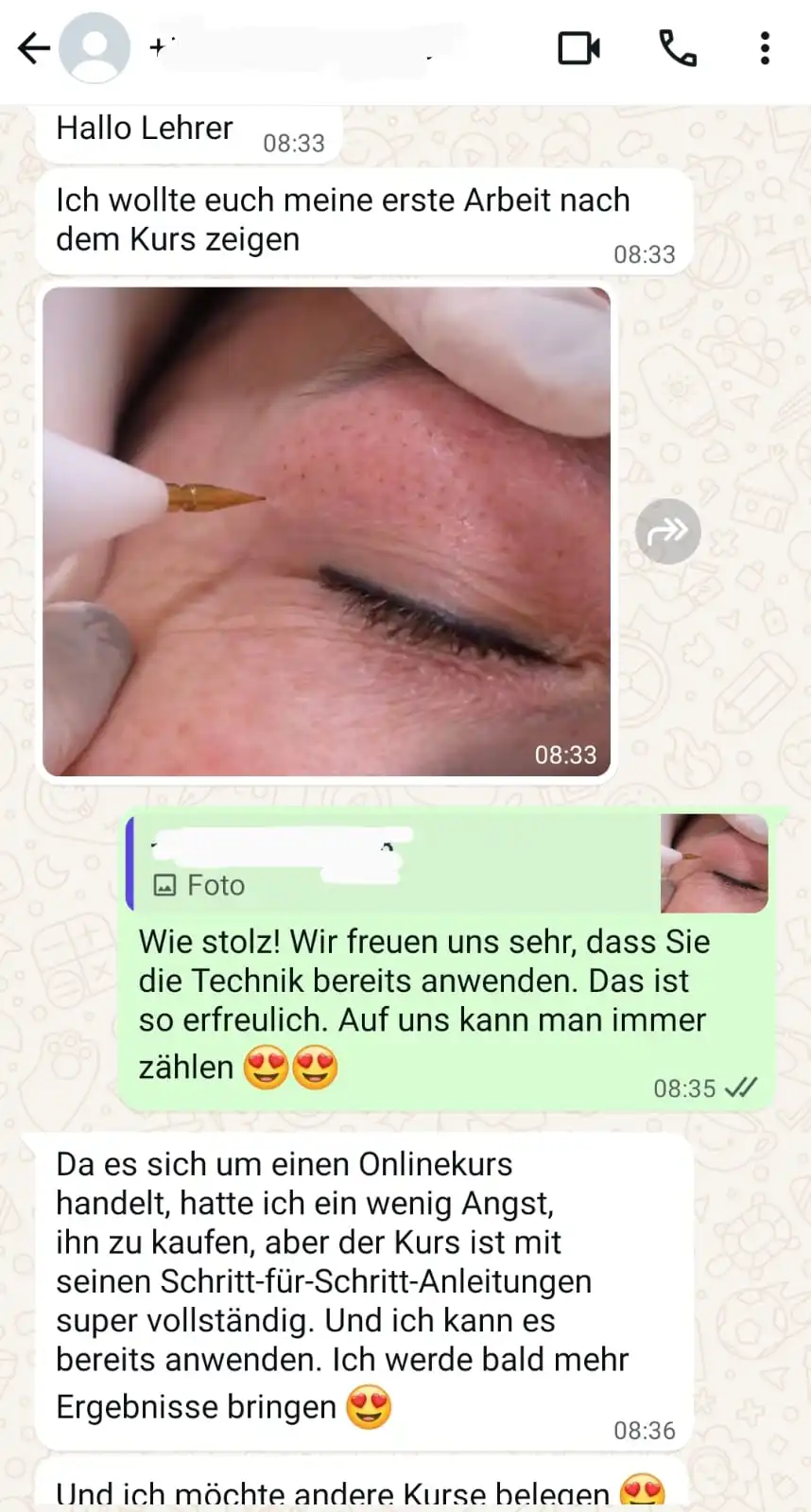
Task: Go back to the chat list
Action: pos(33,48)
